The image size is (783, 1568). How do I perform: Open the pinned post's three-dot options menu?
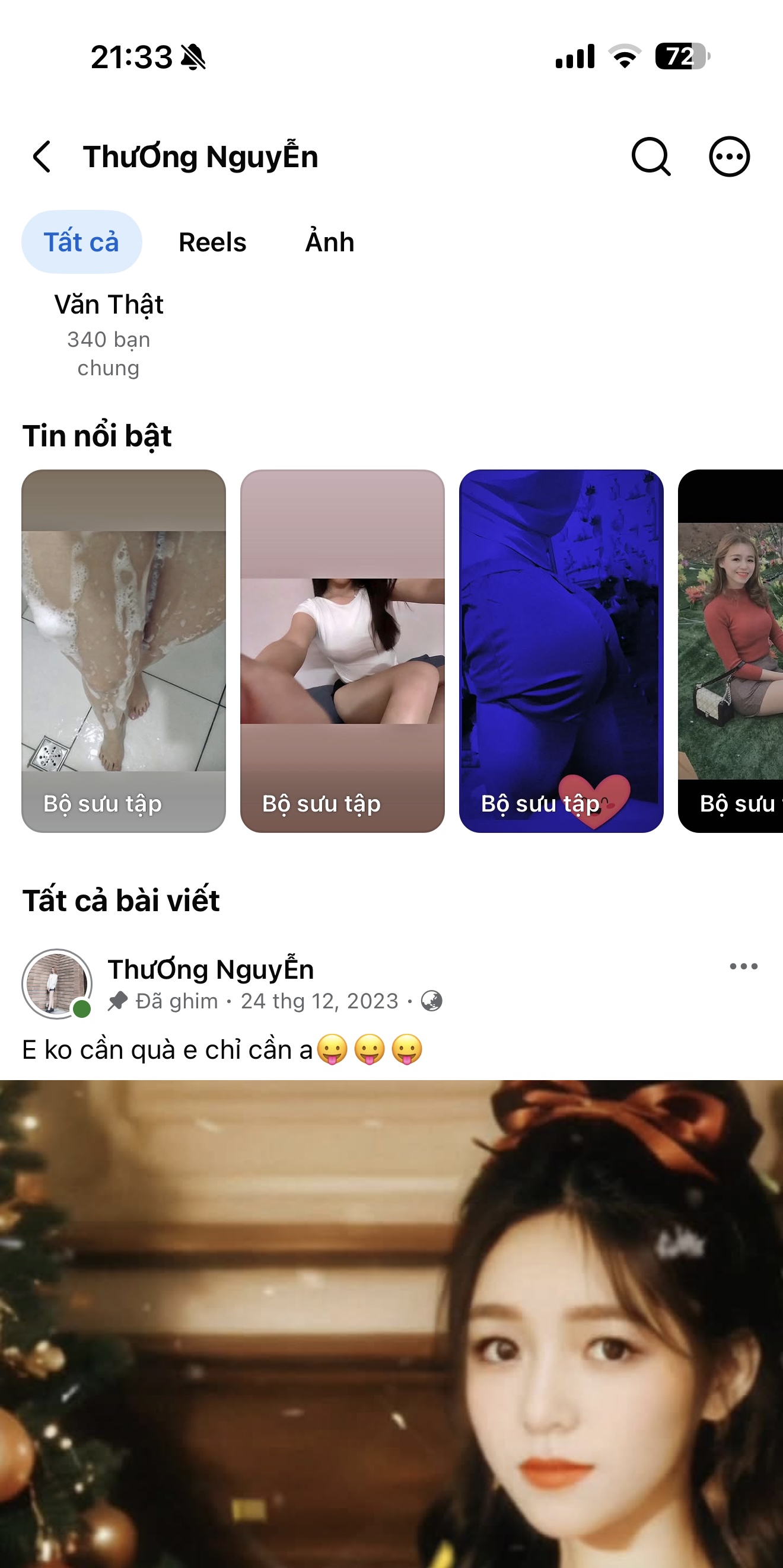[743, 966]
